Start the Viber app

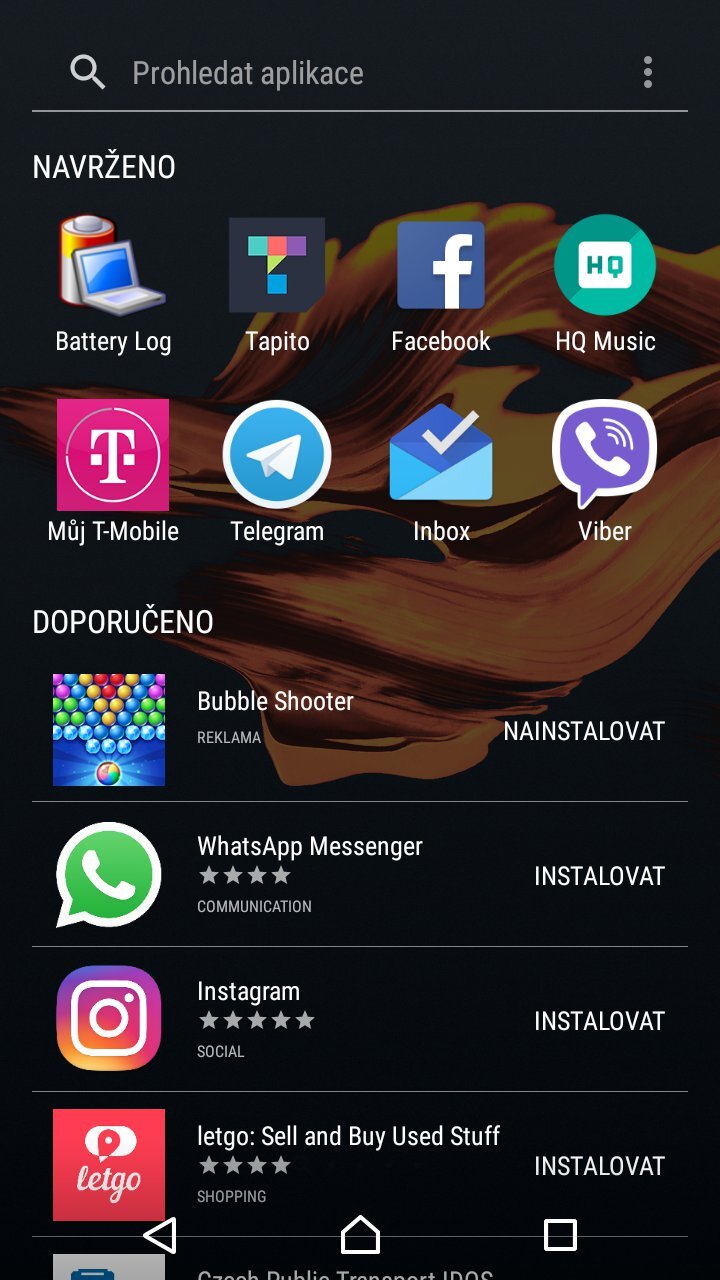(x=605, y=454)
